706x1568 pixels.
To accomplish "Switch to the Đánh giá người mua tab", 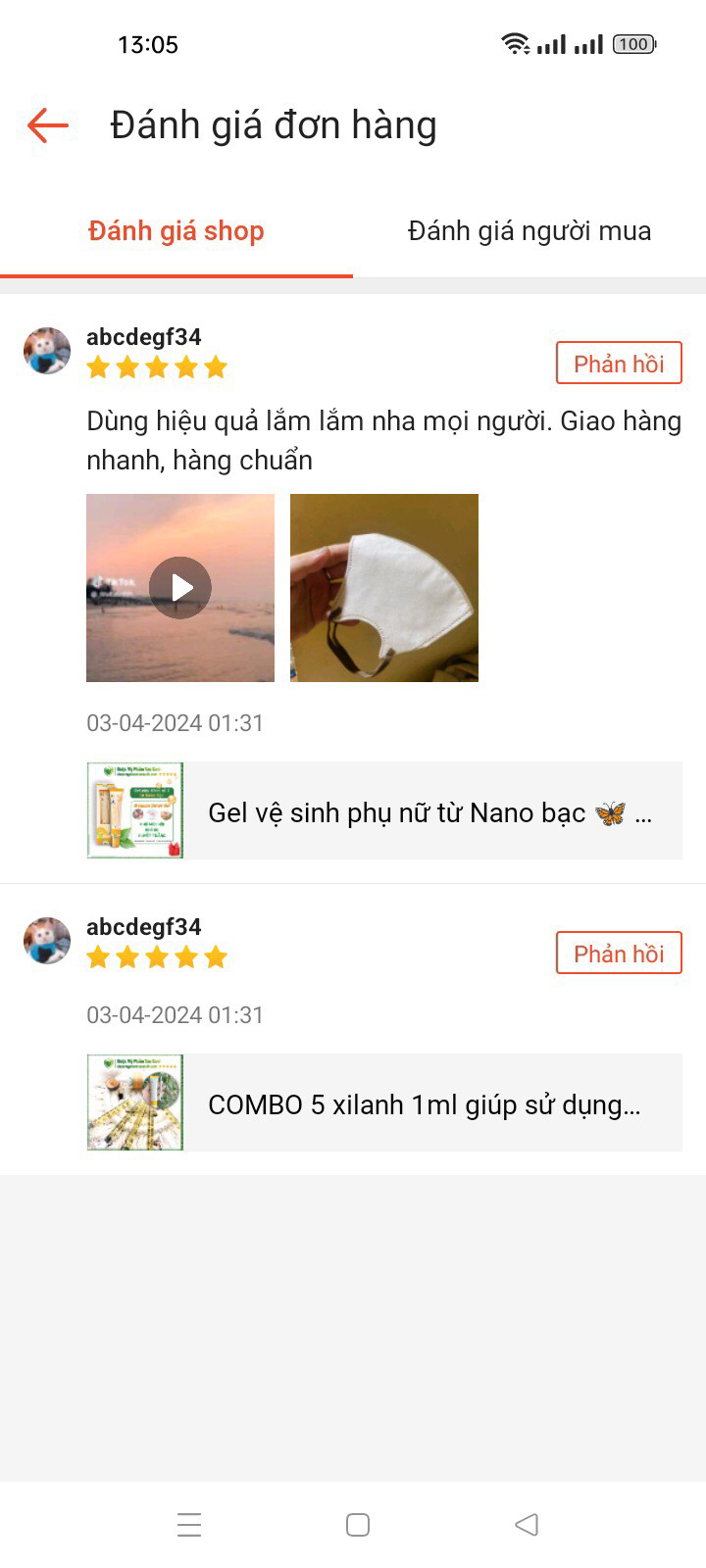I will tap(529, 231).
